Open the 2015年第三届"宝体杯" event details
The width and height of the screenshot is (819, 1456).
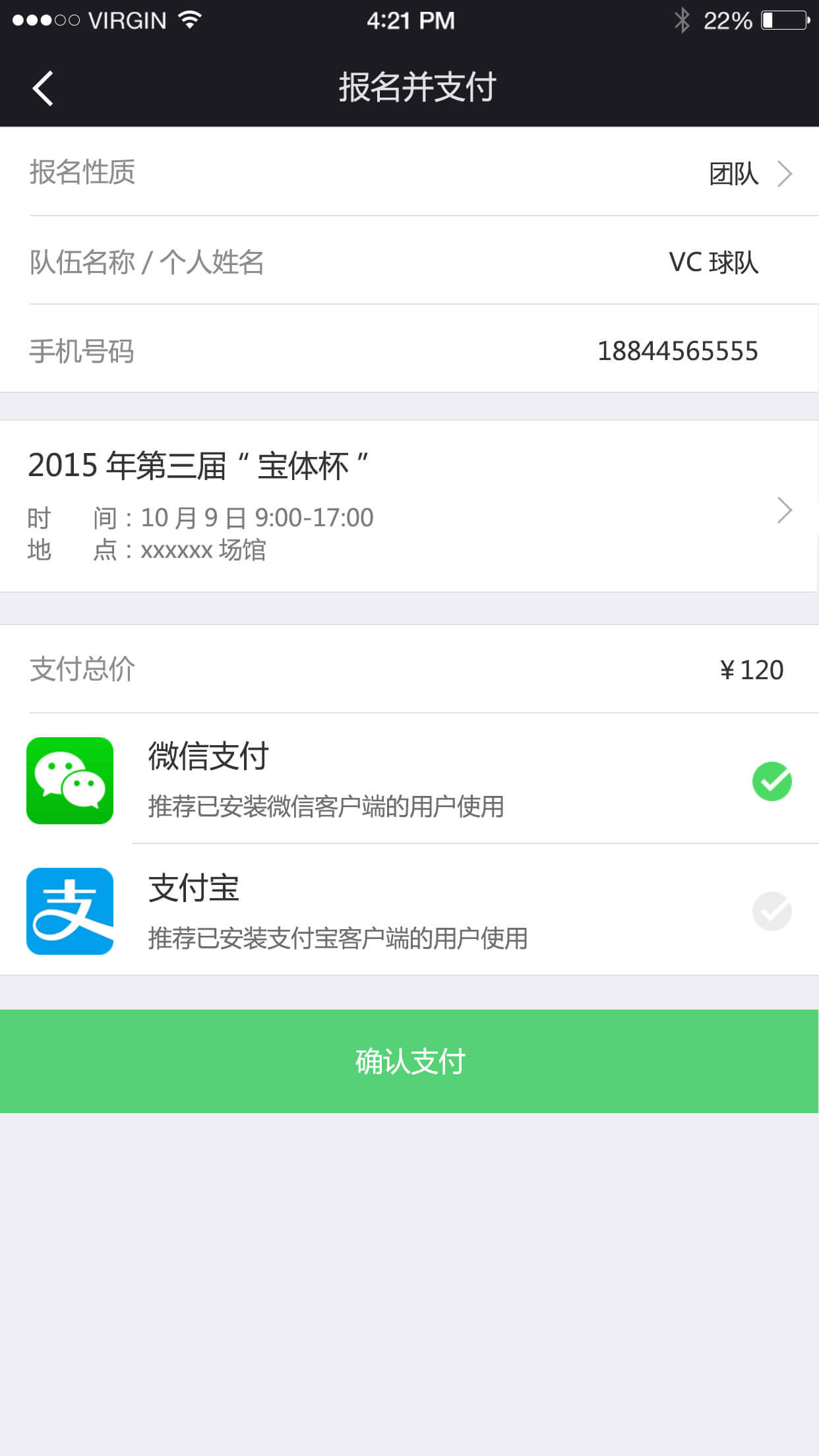tap(409, 506)
